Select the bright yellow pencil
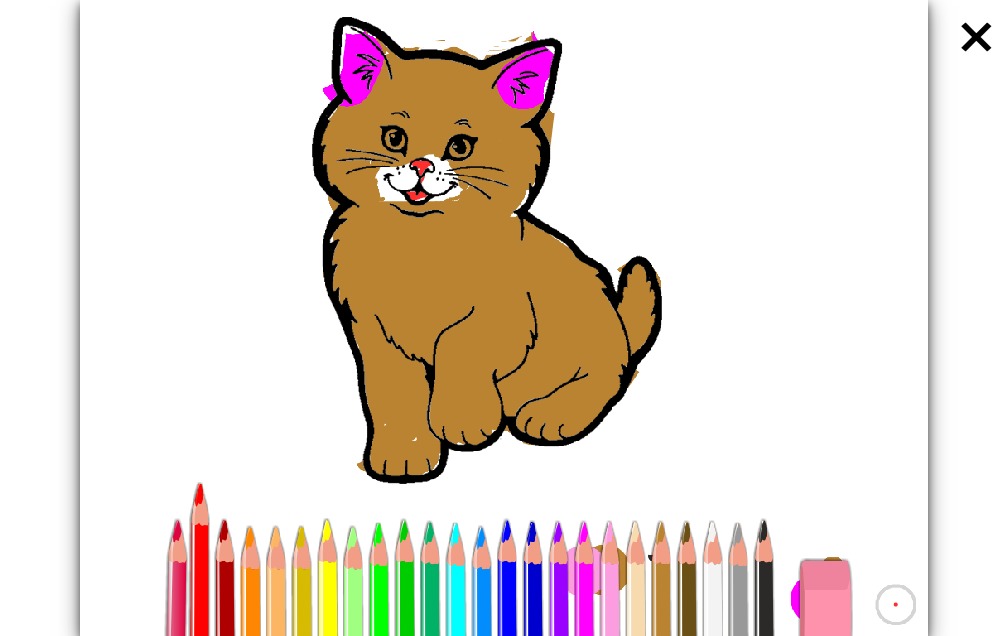Image resolution: width=1008 pixels, height=636 pixels. 327,590
